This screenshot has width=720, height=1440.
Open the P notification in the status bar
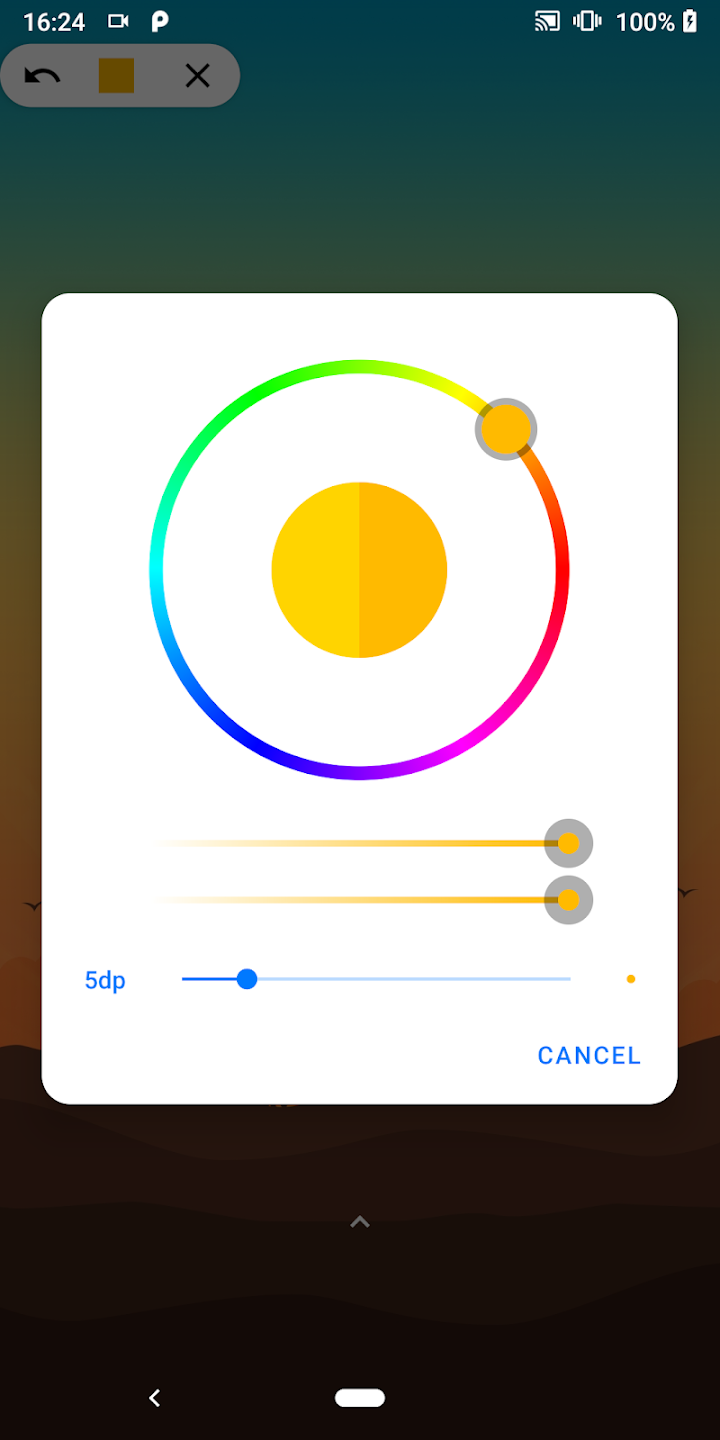160,20
